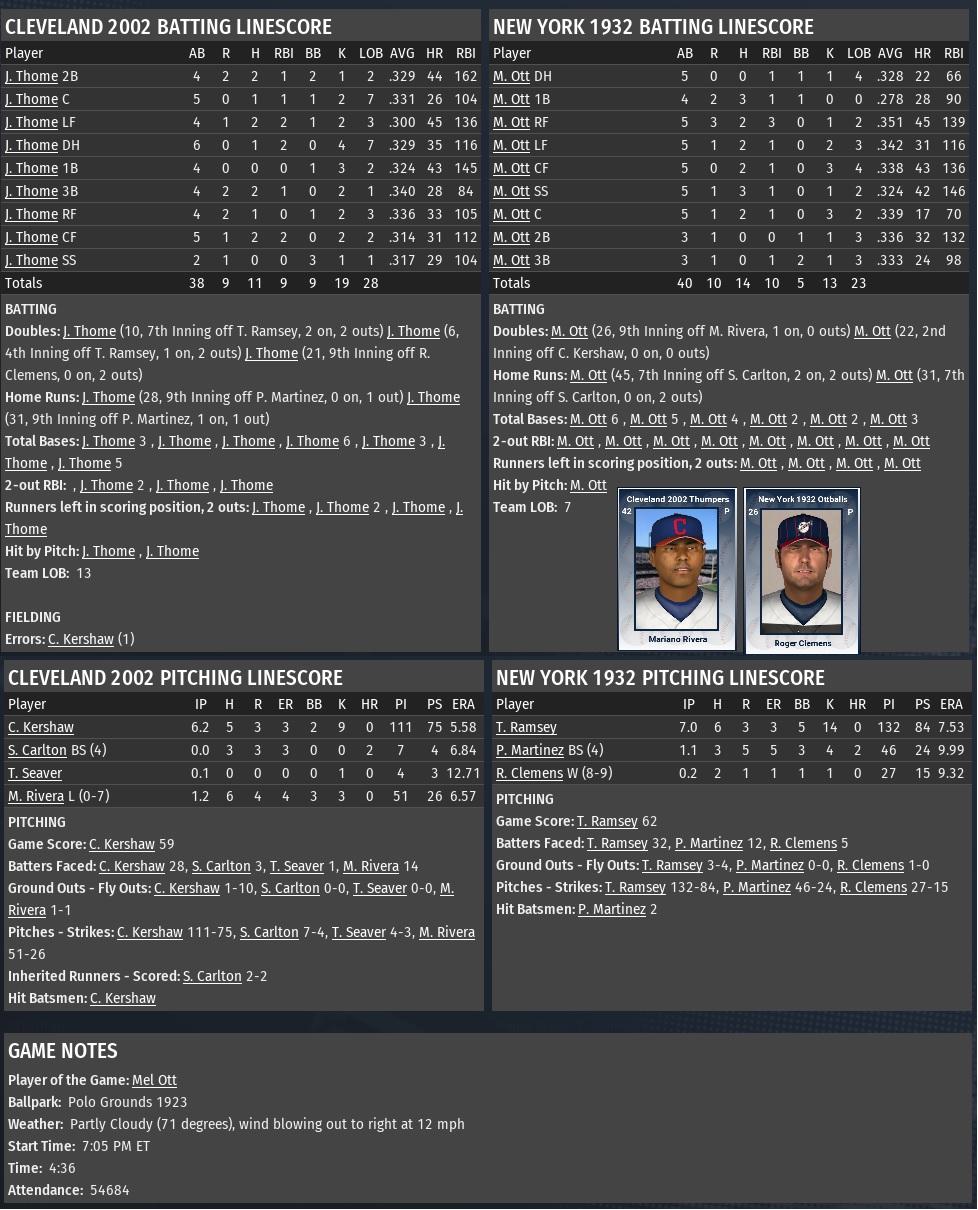The width and height of the screenshot is (978, 1210).
Task: Open T. Seaver in the pitching linescore row
Action: pos(35,773)
